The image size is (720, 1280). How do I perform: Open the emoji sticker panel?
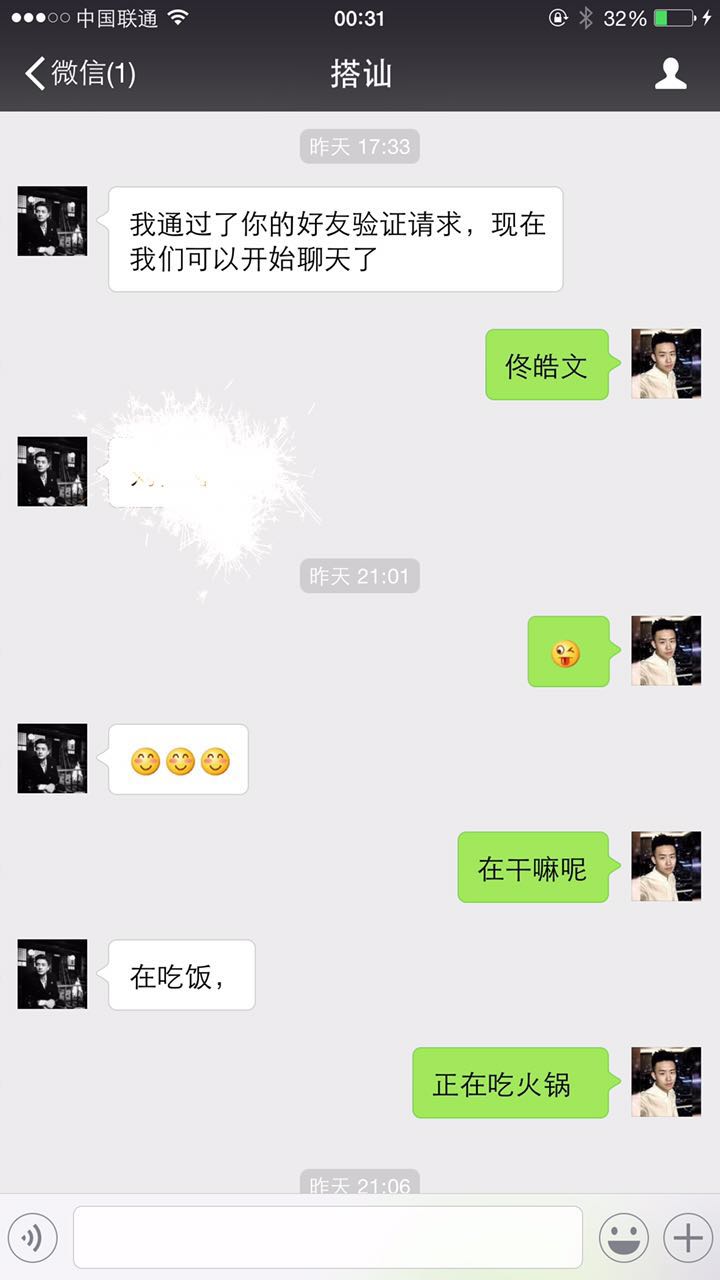tap(623, 1238)
